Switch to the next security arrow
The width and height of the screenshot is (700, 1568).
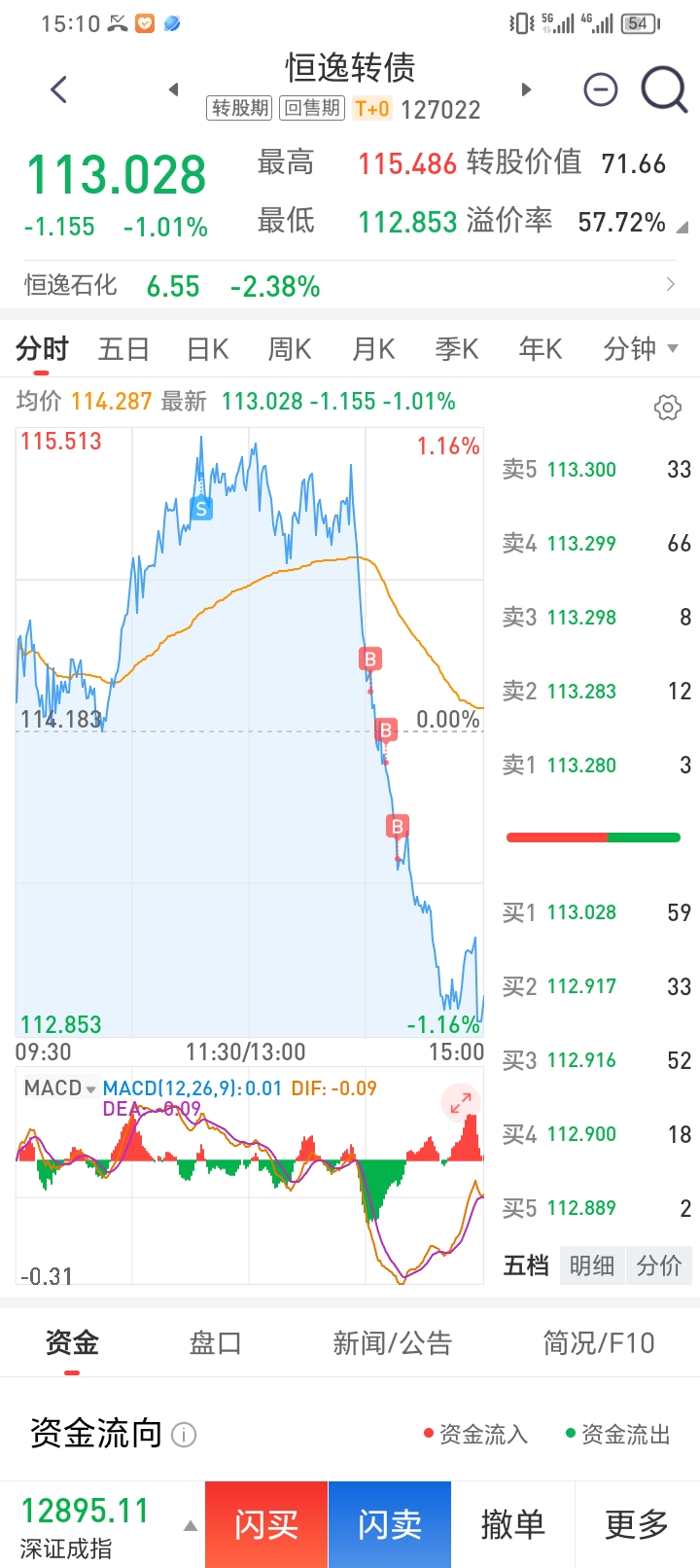[526, 89]
